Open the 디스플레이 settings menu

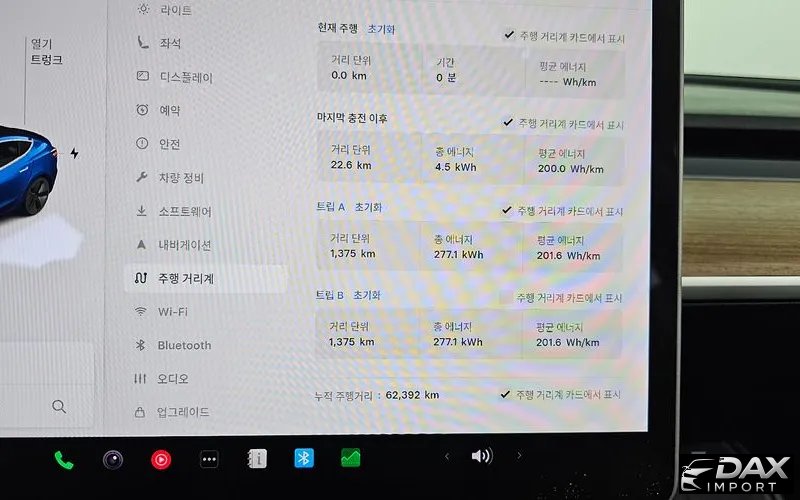point(185,77)
